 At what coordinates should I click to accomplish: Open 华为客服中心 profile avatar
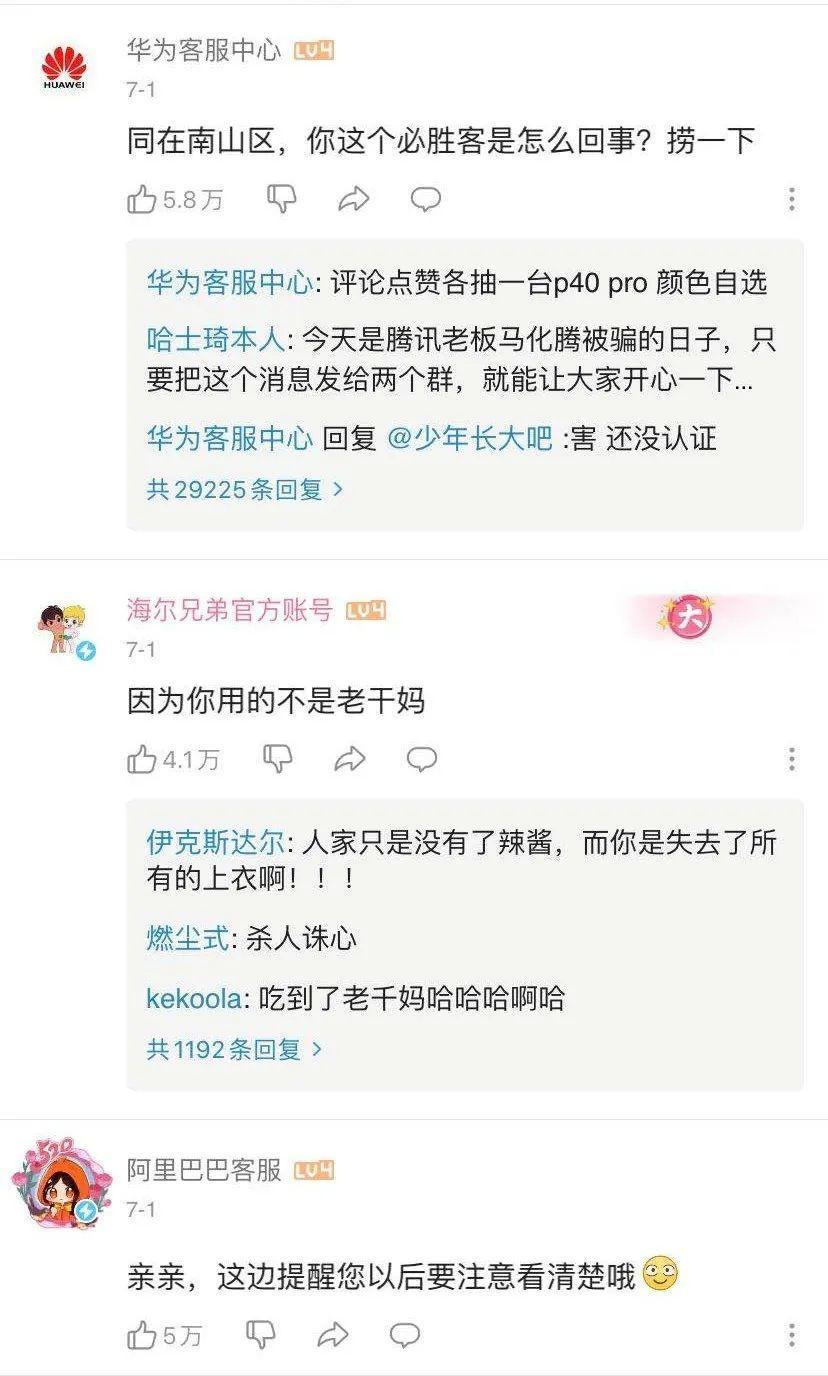65,68
